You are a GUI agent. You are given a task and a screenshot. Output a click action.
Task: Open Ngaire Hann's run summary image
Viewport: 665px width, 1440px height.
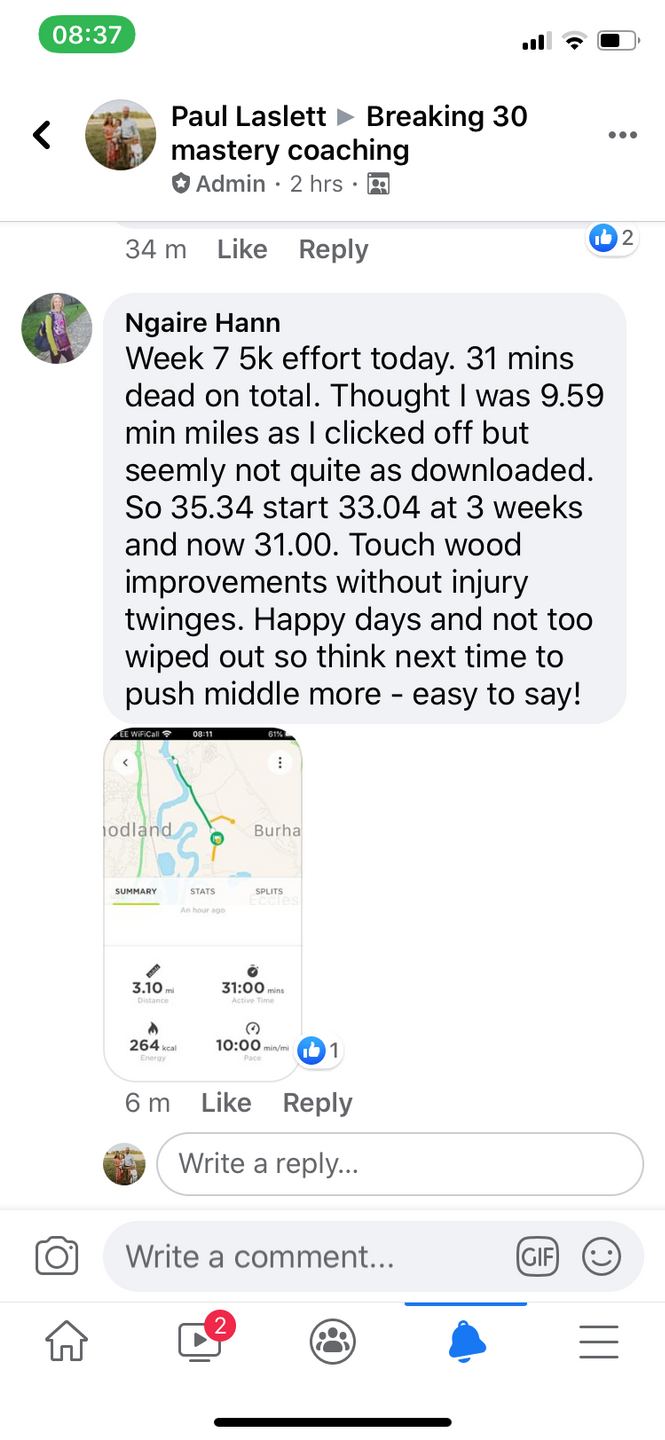[203, 904]
